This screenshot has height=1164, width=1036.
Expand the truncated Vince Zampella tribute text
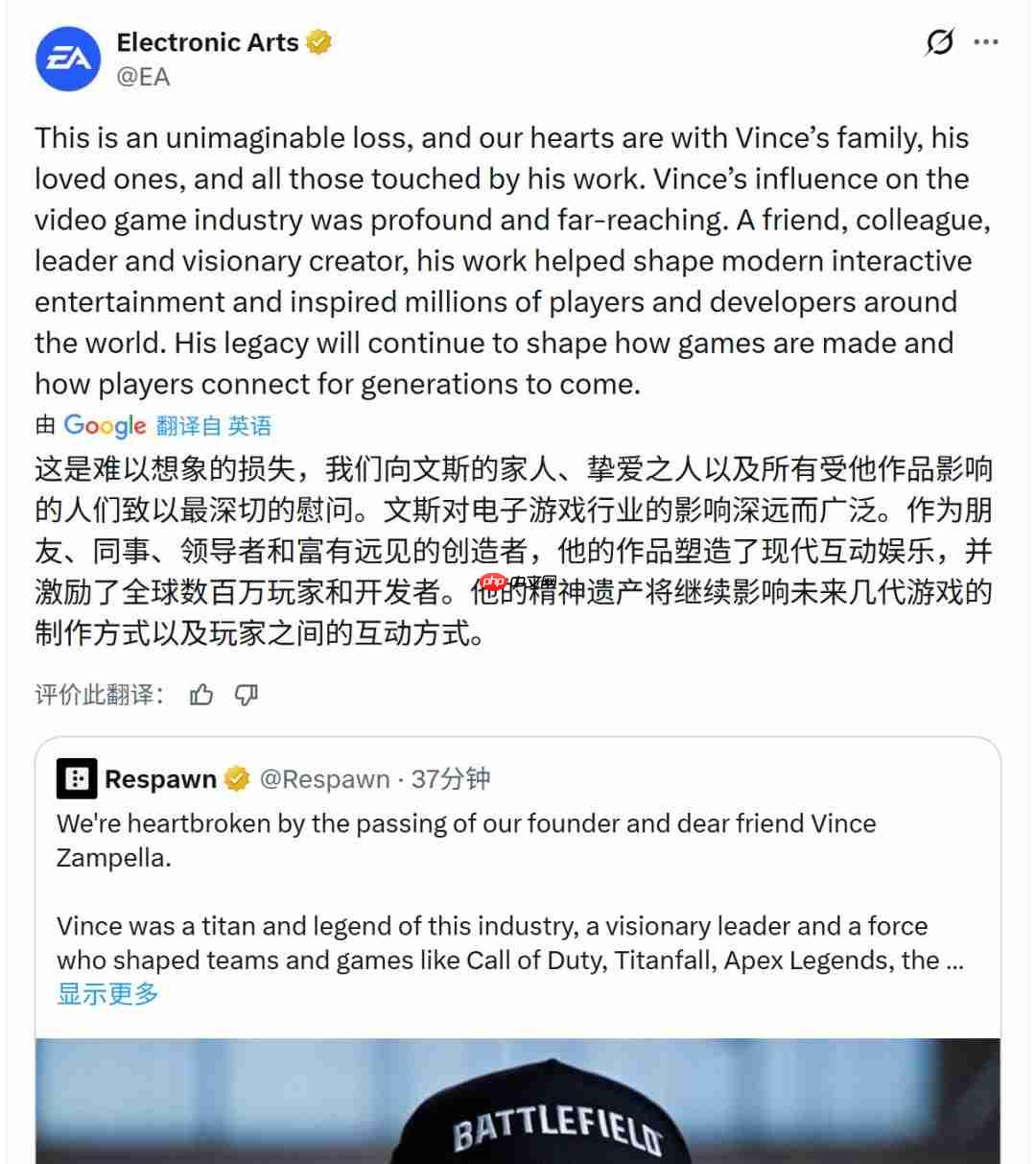point(107,994)
